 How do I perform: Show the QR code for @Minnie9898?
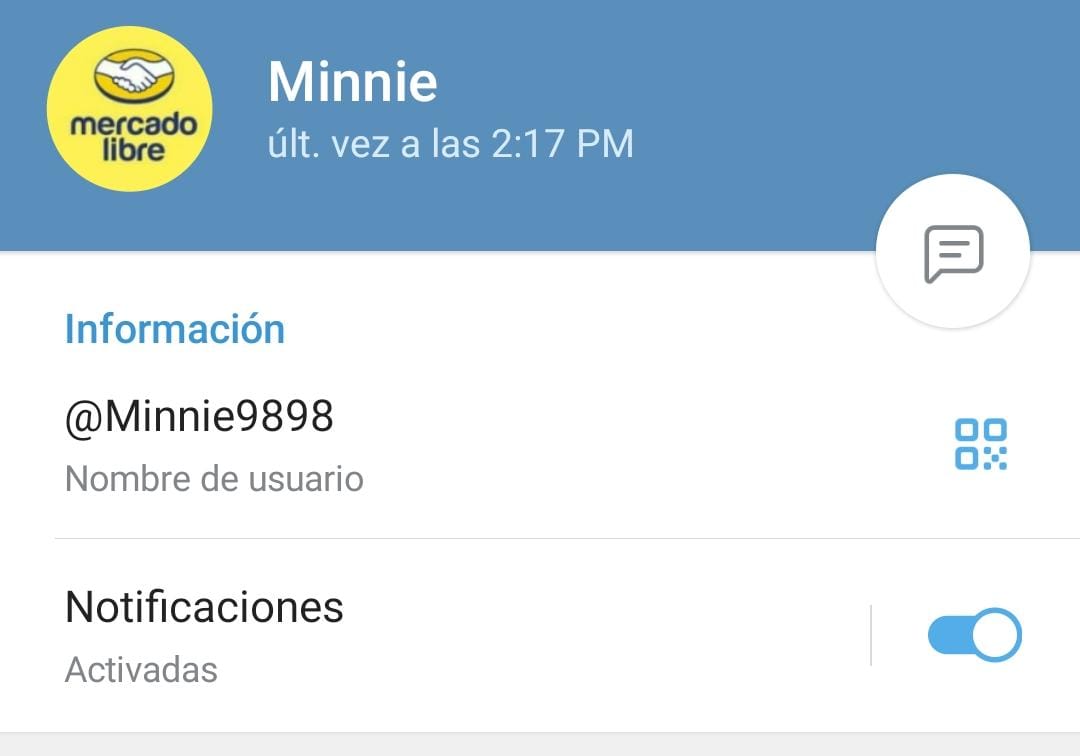click(x=980, y=444)
